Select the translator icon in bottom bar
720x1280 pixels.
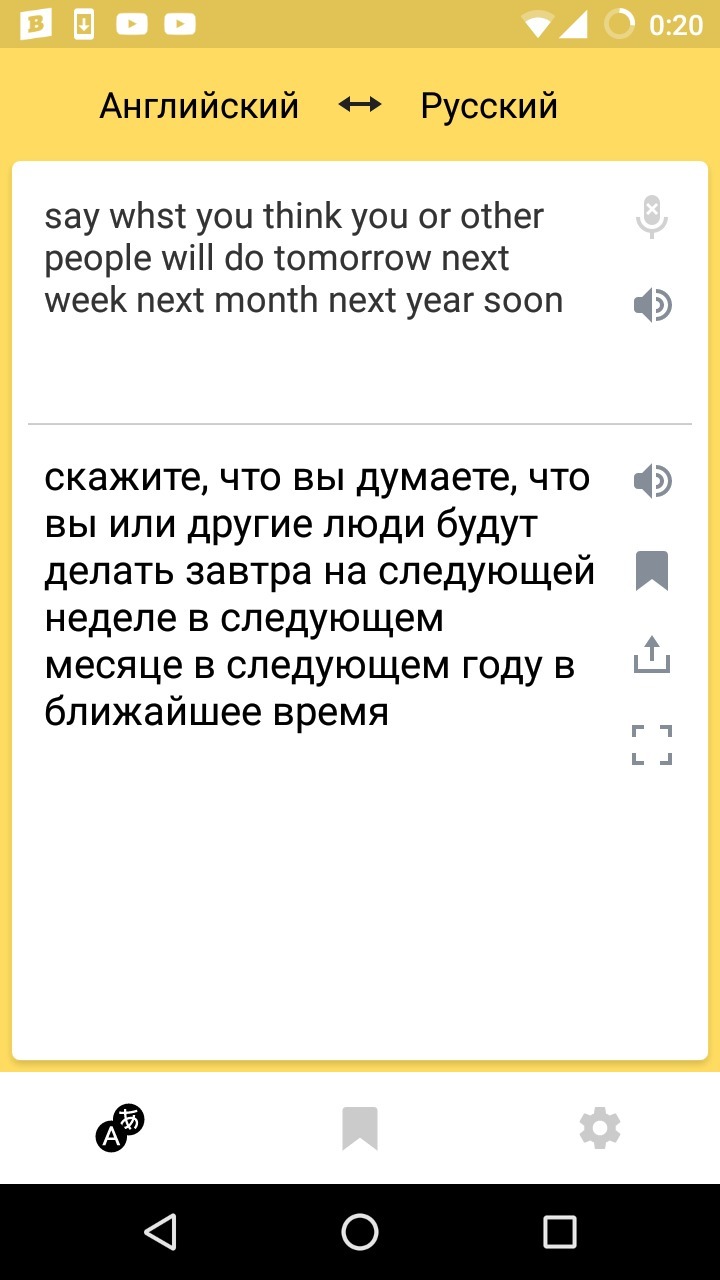[x=120, y=1128]
